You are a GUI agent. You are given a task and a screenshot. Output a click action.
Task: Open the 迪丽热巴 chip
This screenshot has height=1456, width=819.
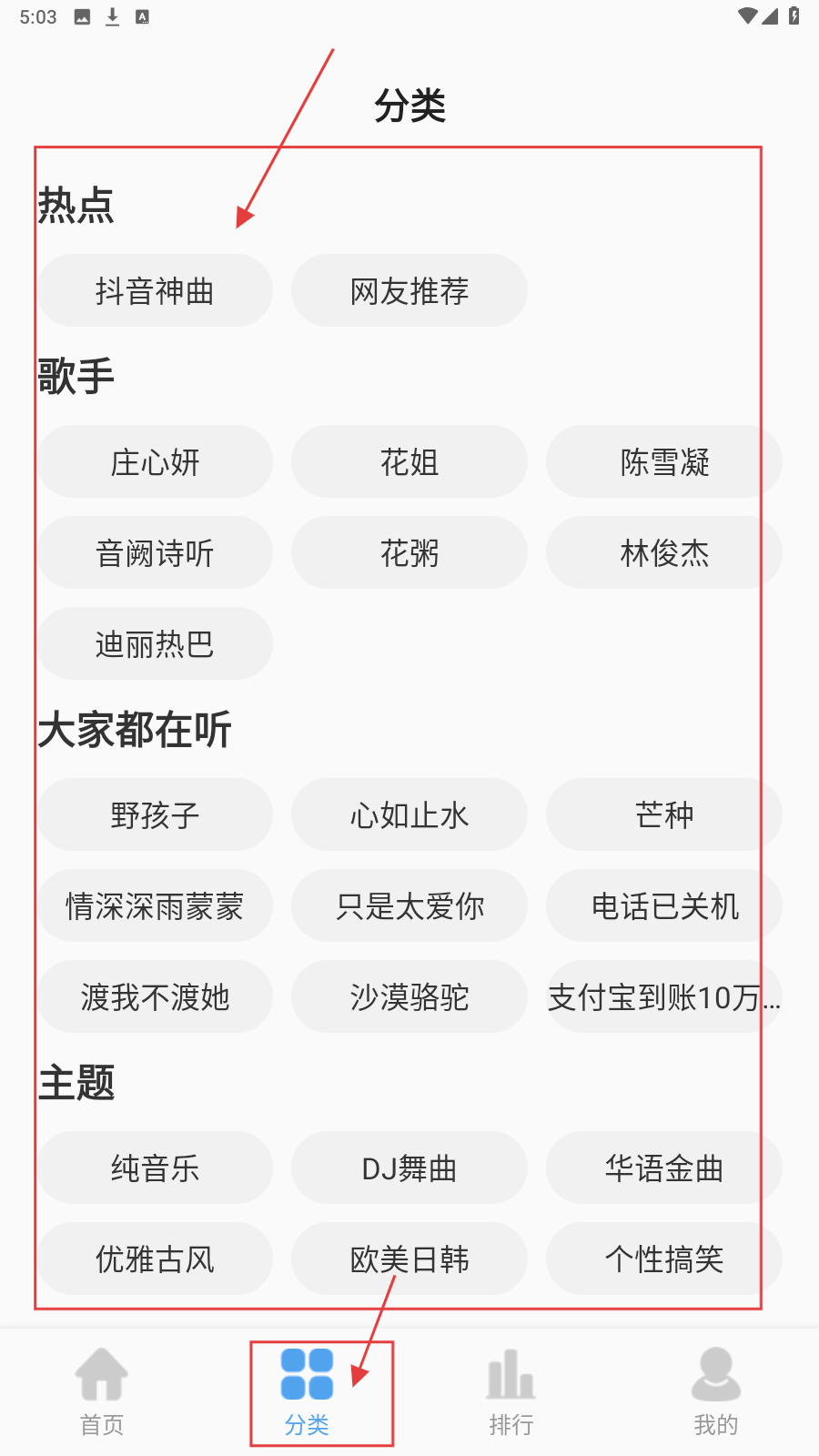tap(155, 644)
